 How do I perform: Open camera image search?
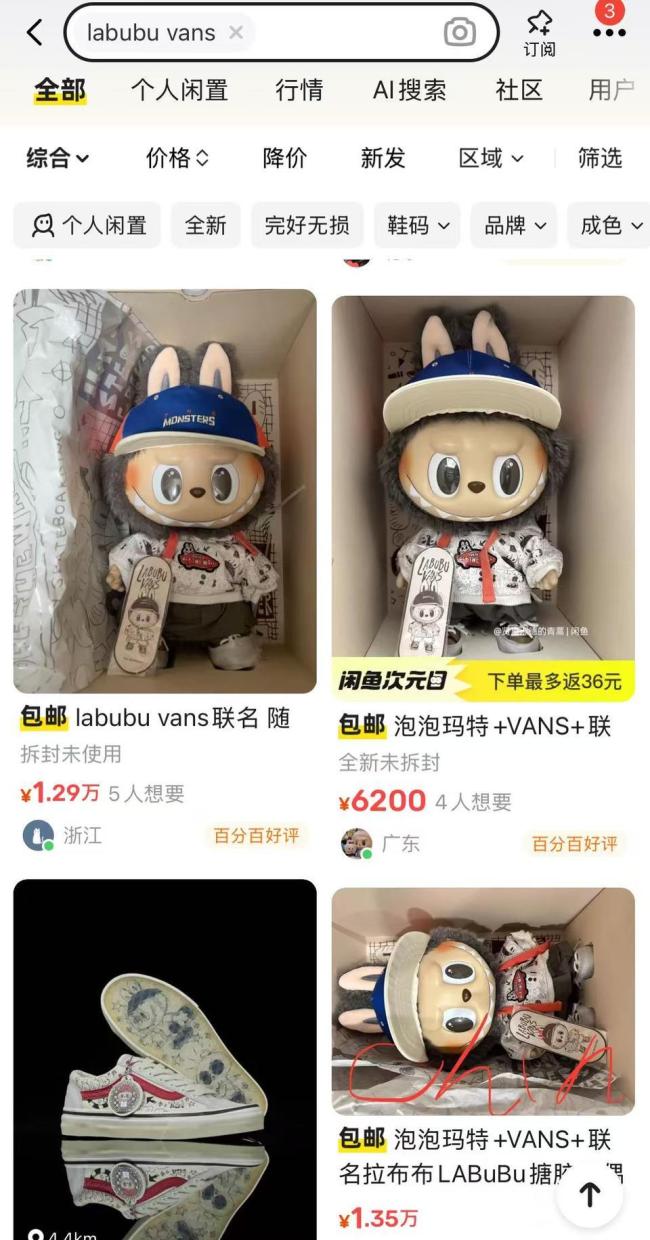[459, 32]
